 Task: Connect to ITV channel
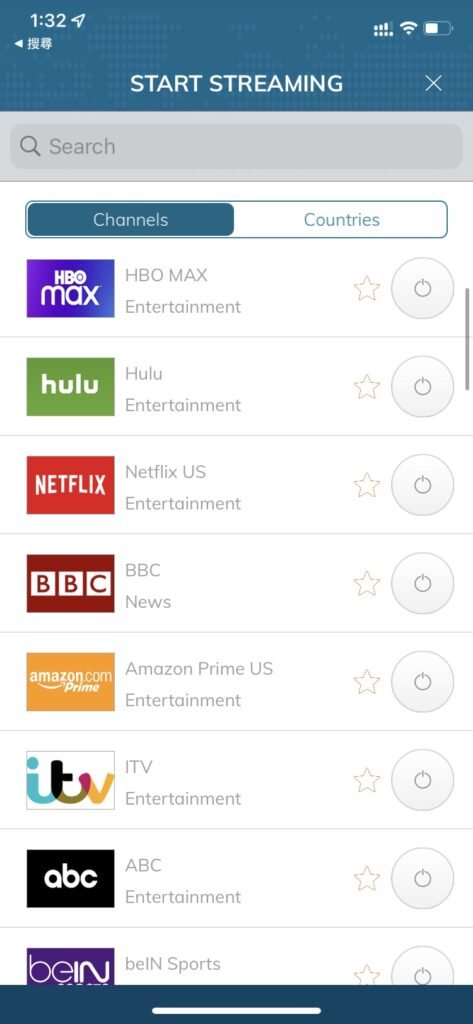coord(422,780)
